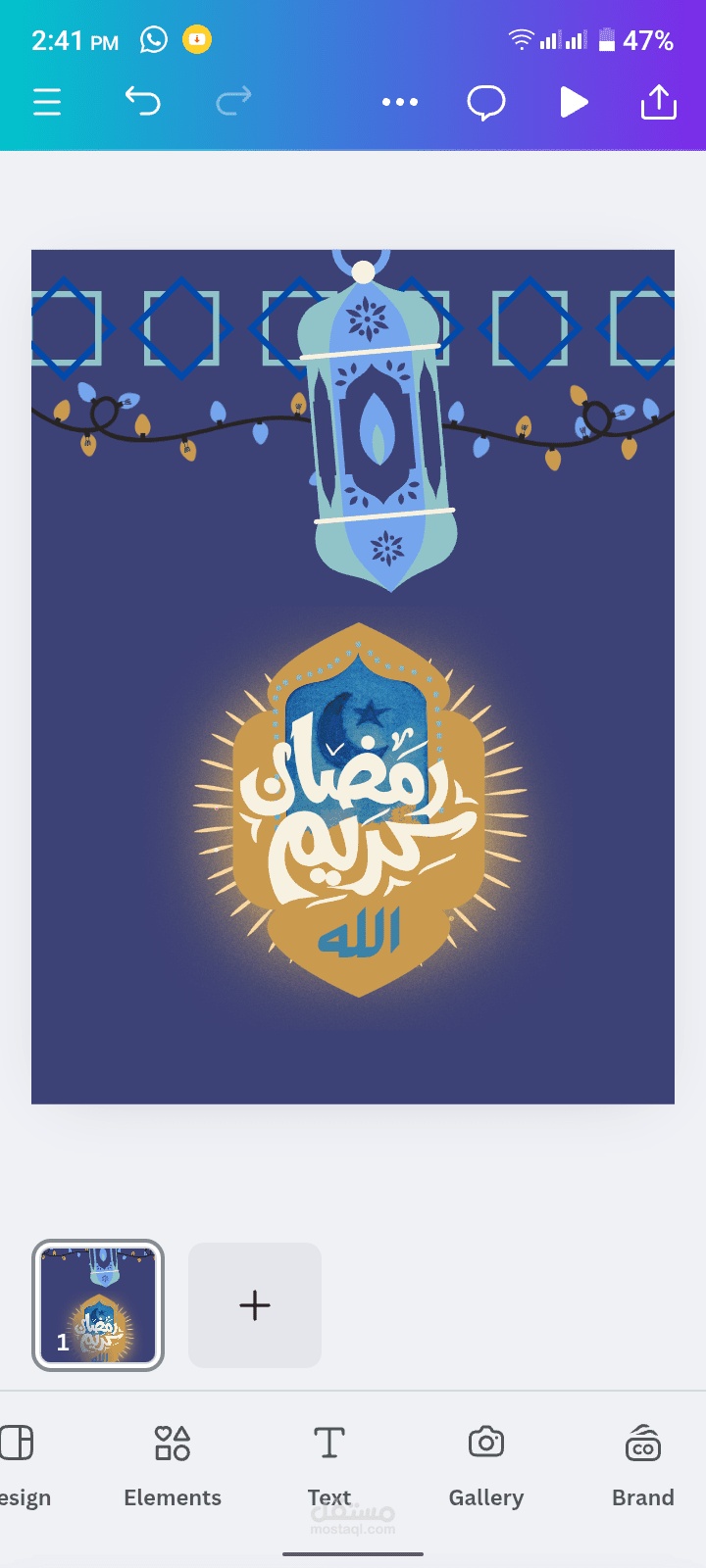The height and width of the screenshot is (1568, 706).
Task: Open the Text tab
Action: [x=329, y=1466]
